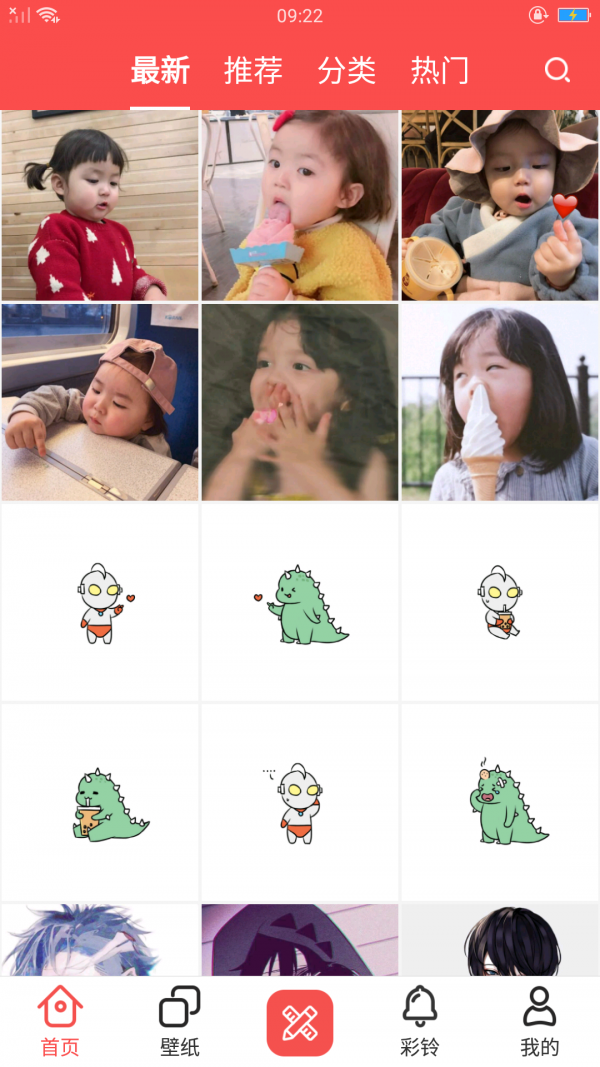Screen dimensions: 600x1067
Task: Switch to the 分类 tab
Action: (347, 71)
